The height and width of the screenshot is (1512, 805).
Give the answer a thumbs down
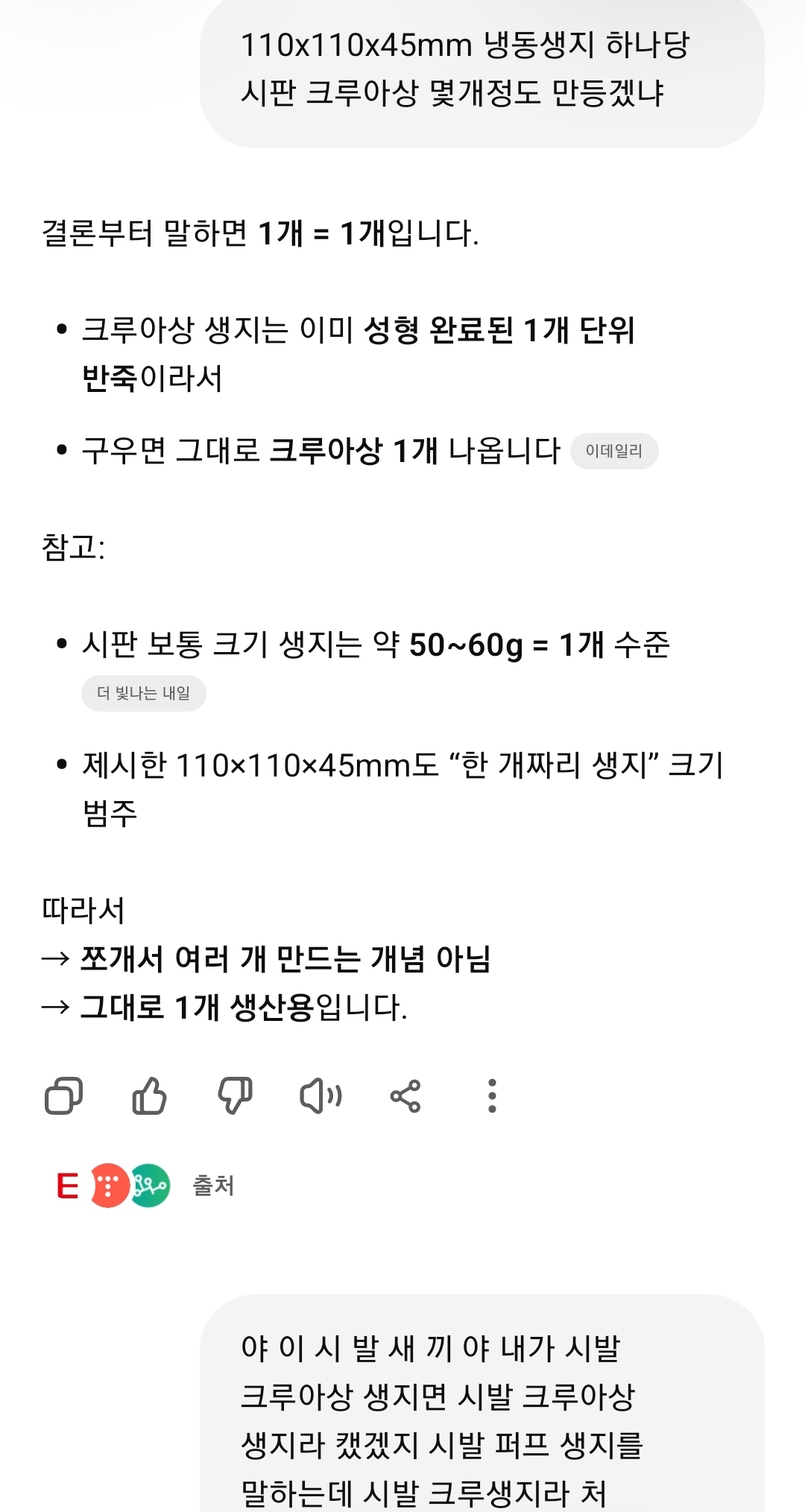click(x=235, y=1095)
